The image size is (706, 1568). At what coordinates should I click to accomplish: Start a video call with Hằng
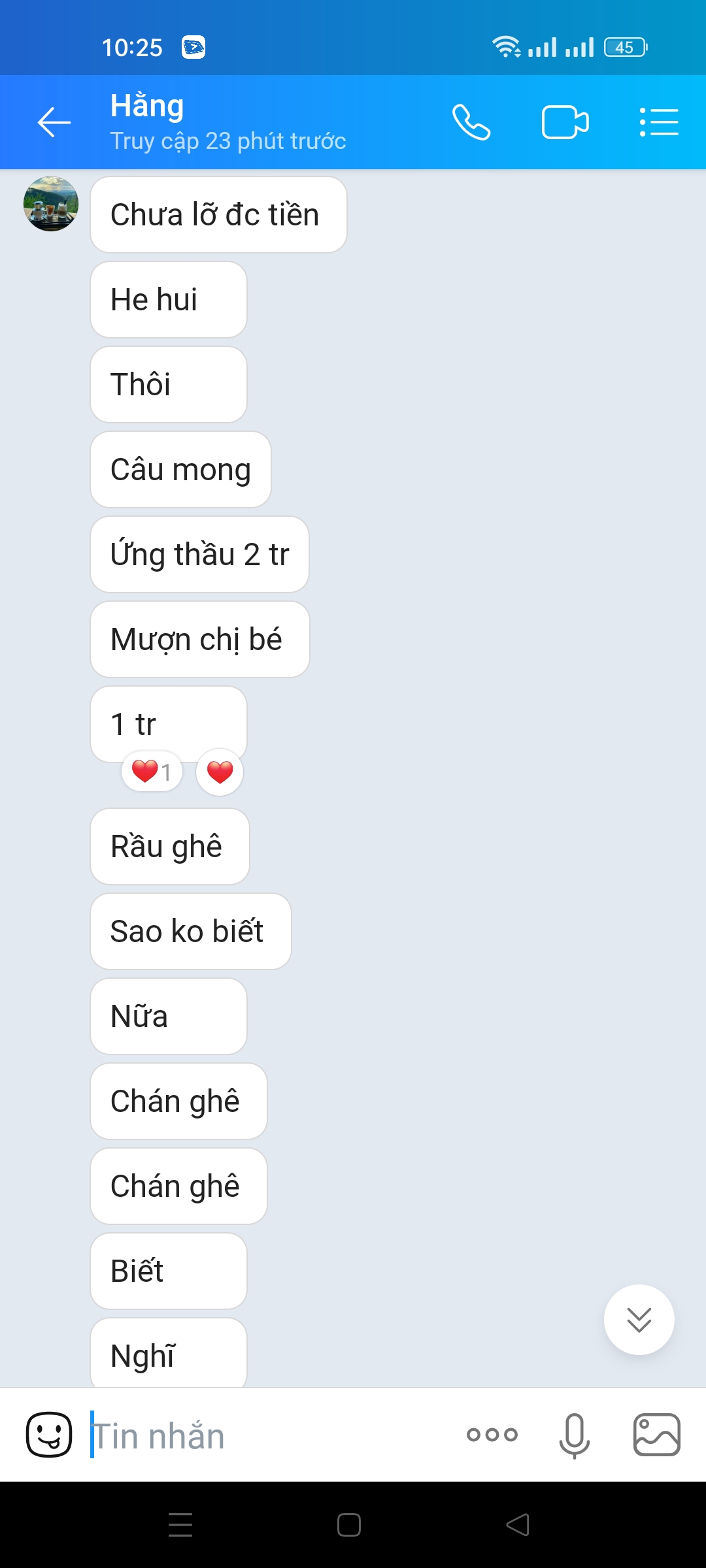click(565, 122)
